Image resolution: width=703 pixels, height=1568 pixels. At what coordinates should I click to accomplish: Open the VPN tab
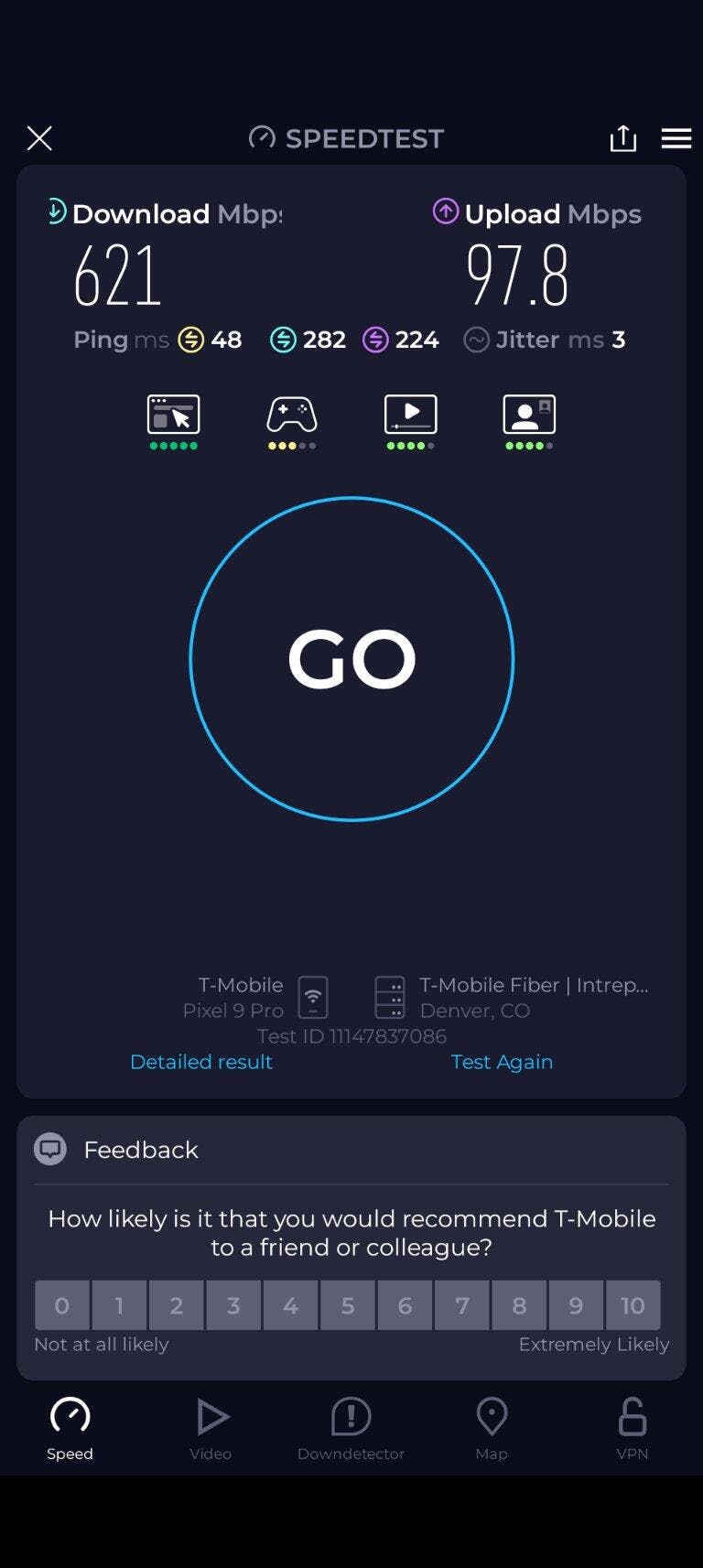pos(633,1428)
